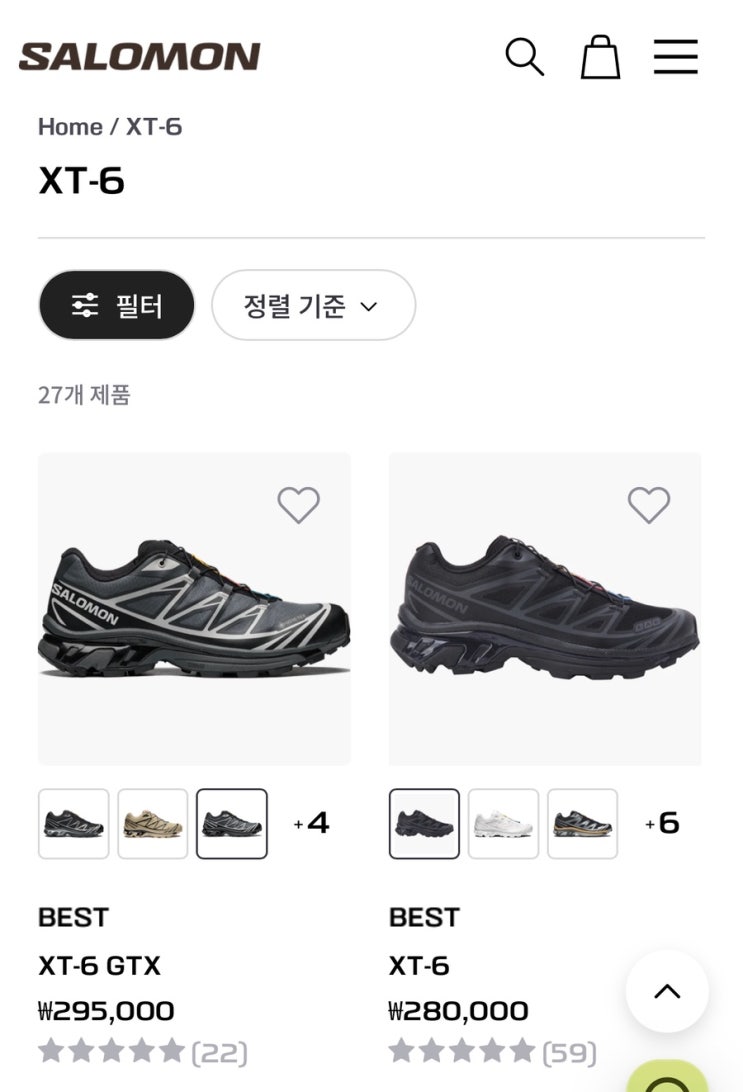This screenshot has height=1092, width=743.
Task: Show +6 more XT-6 colors
Action: [x=662, y=823]
